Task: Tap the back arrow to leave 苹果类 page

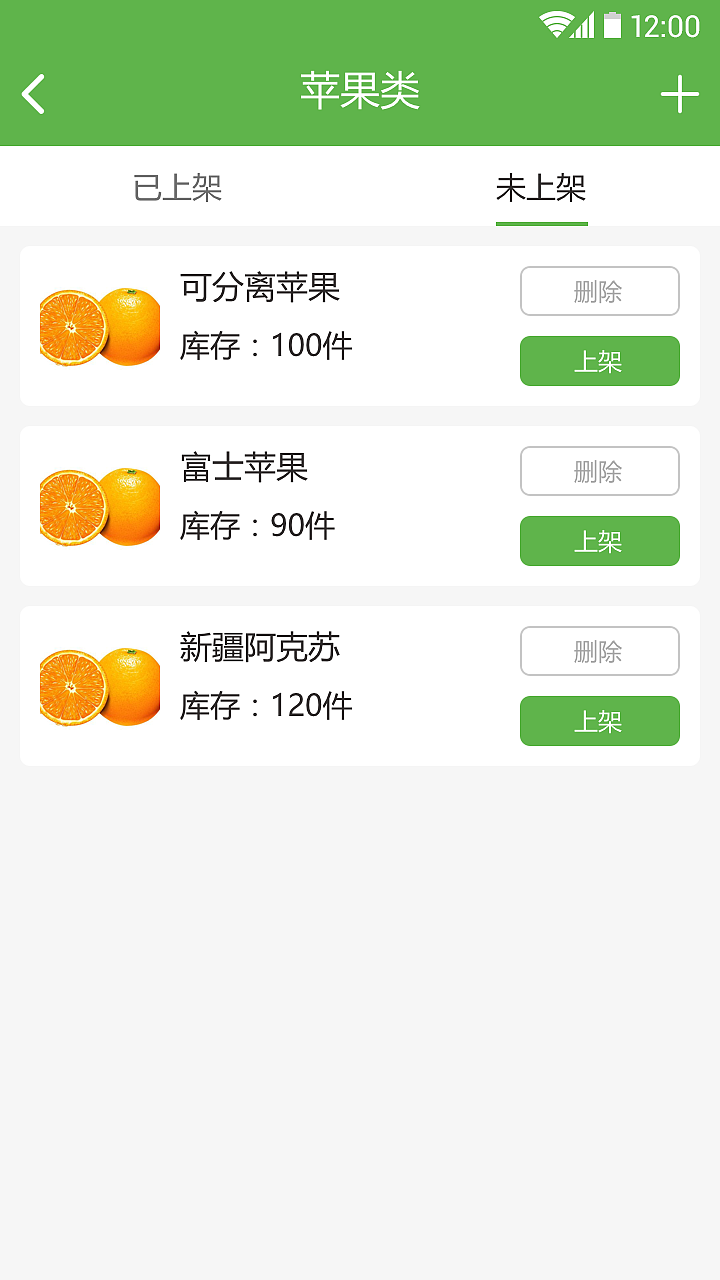Action: pyautogui.click(x=32, y=93)
